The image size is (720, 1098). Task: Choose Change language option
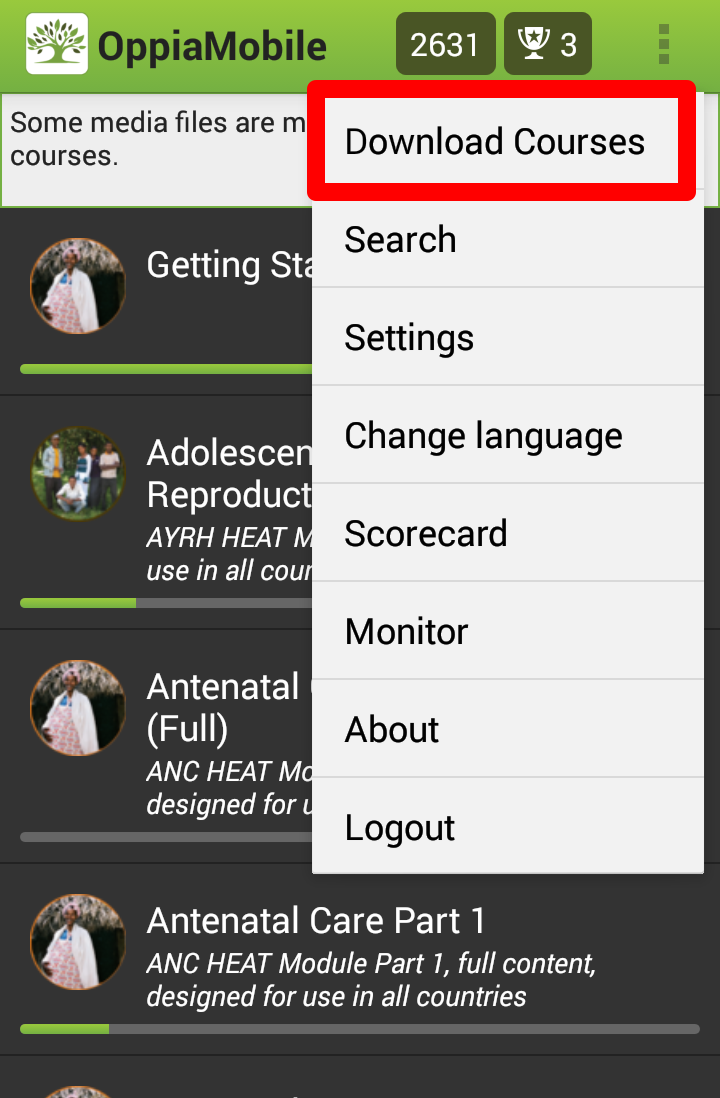[507, 436]
